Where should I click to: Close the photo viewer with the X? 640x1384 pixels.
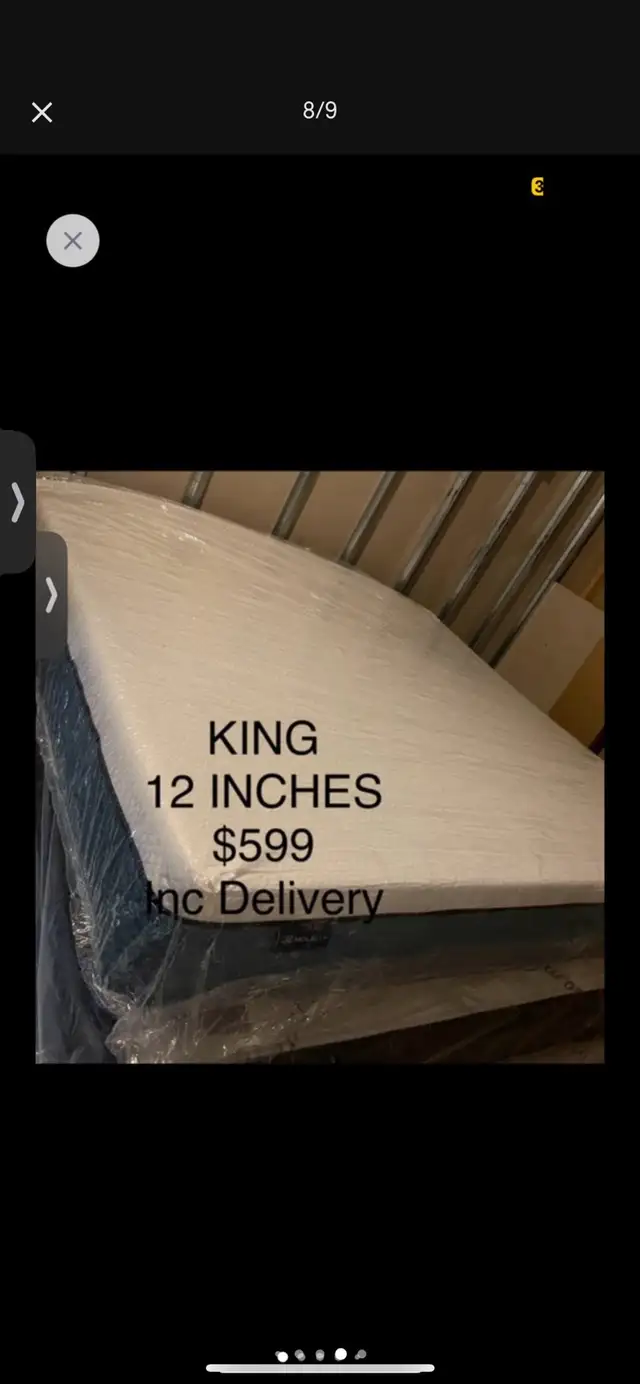[42, 112]
